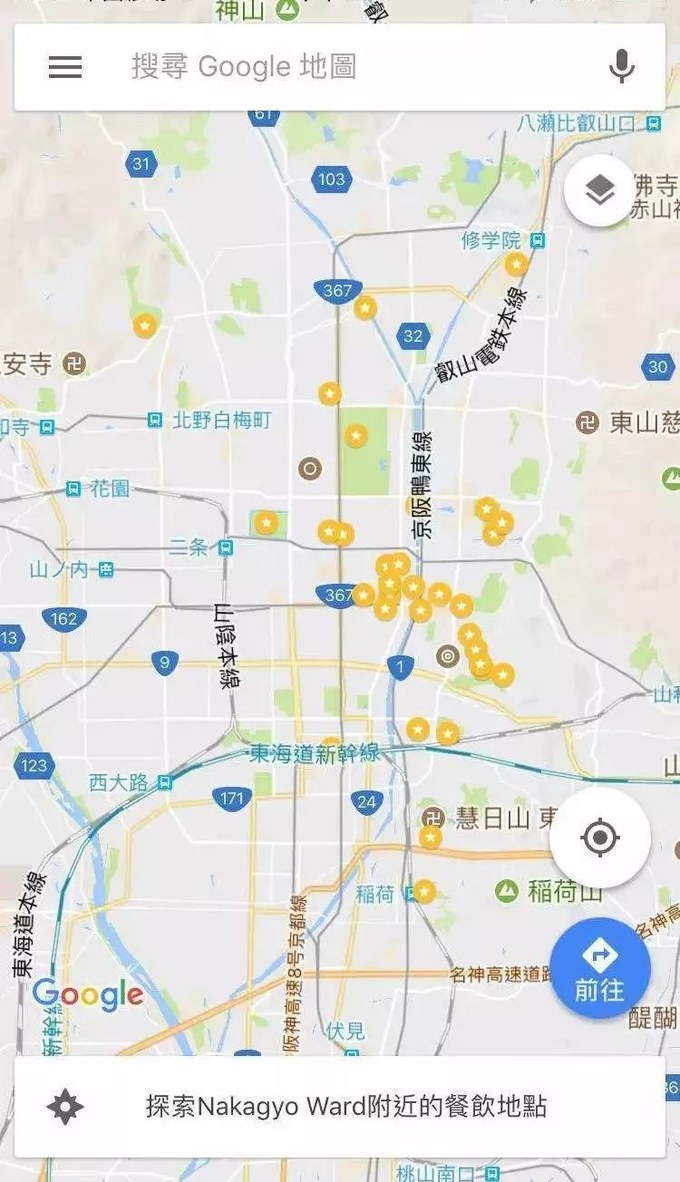Select the 東山慈 temple marker
This screenshot has width=680, height=1182.
586,423
